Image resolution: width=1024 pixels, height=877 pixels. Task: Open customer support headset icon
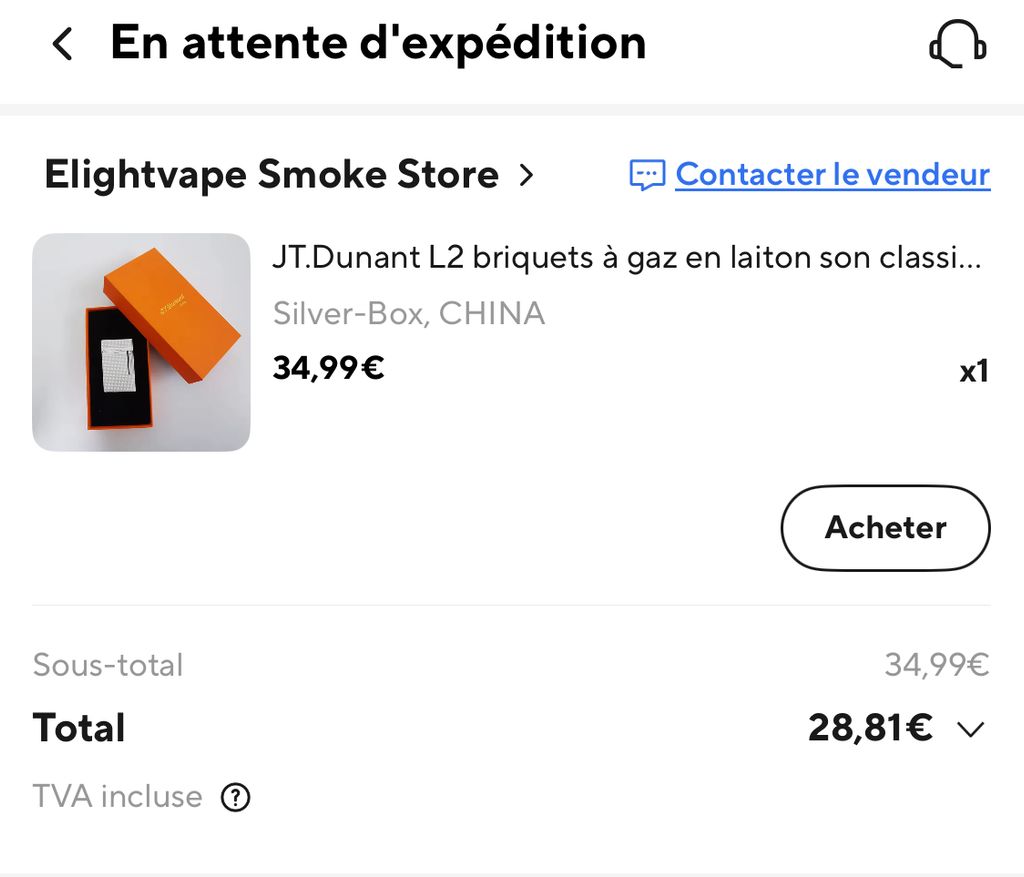coord(957,45)
